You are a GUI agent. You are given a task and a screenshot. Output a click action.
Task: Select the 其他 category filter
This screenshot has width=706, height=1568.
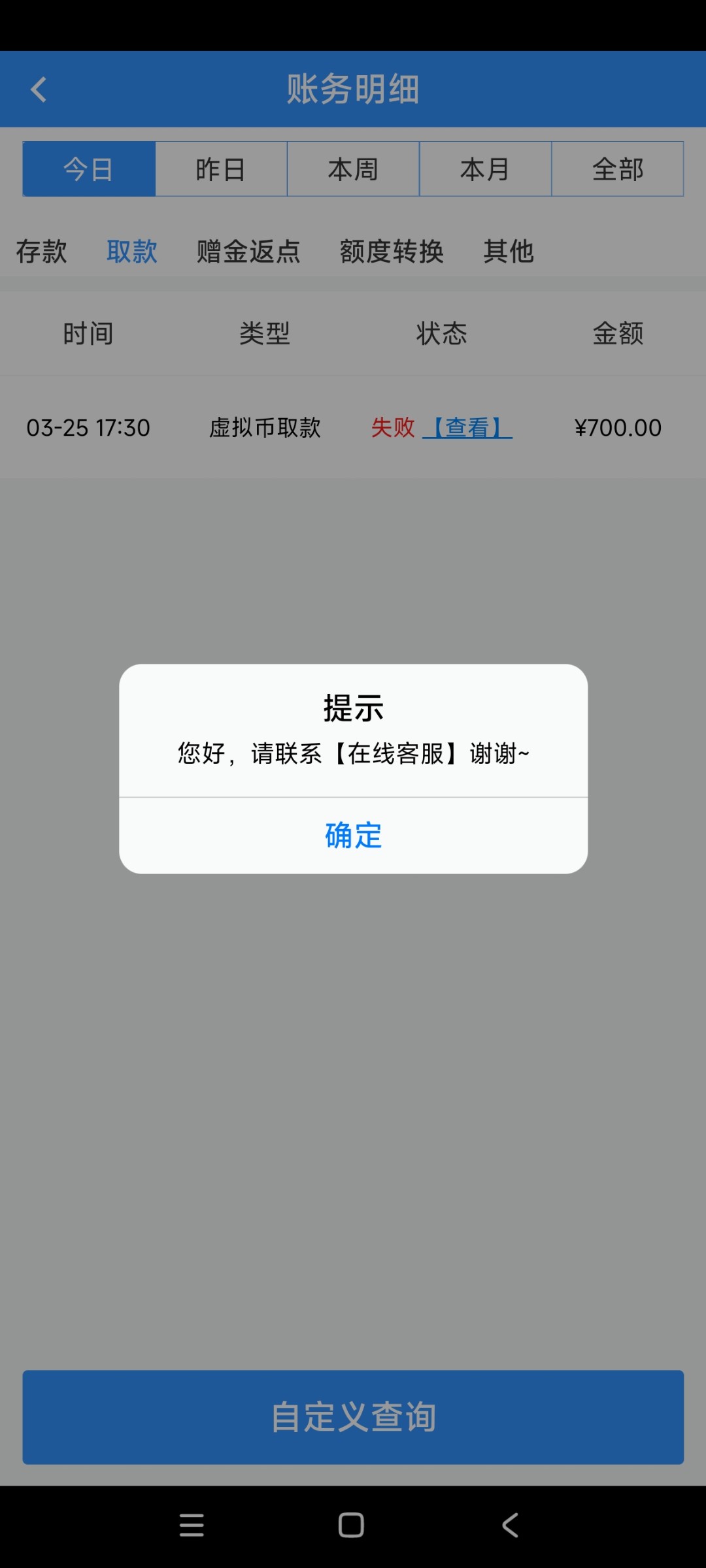point(509,252)
